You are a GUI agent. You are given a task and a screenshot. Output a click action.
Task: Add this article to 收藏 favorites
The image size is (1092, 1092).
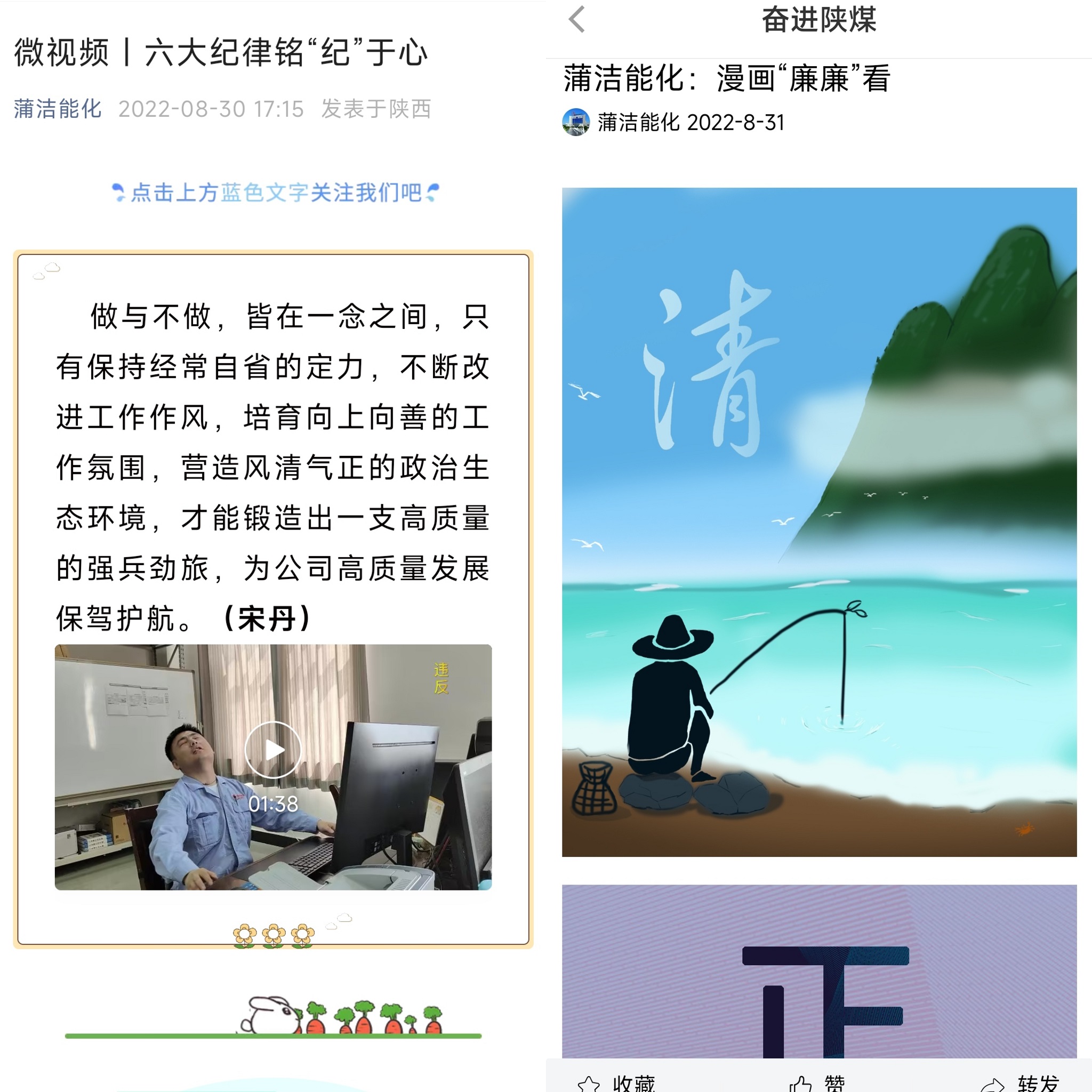pyautogui.click(x=616, y=1082)
